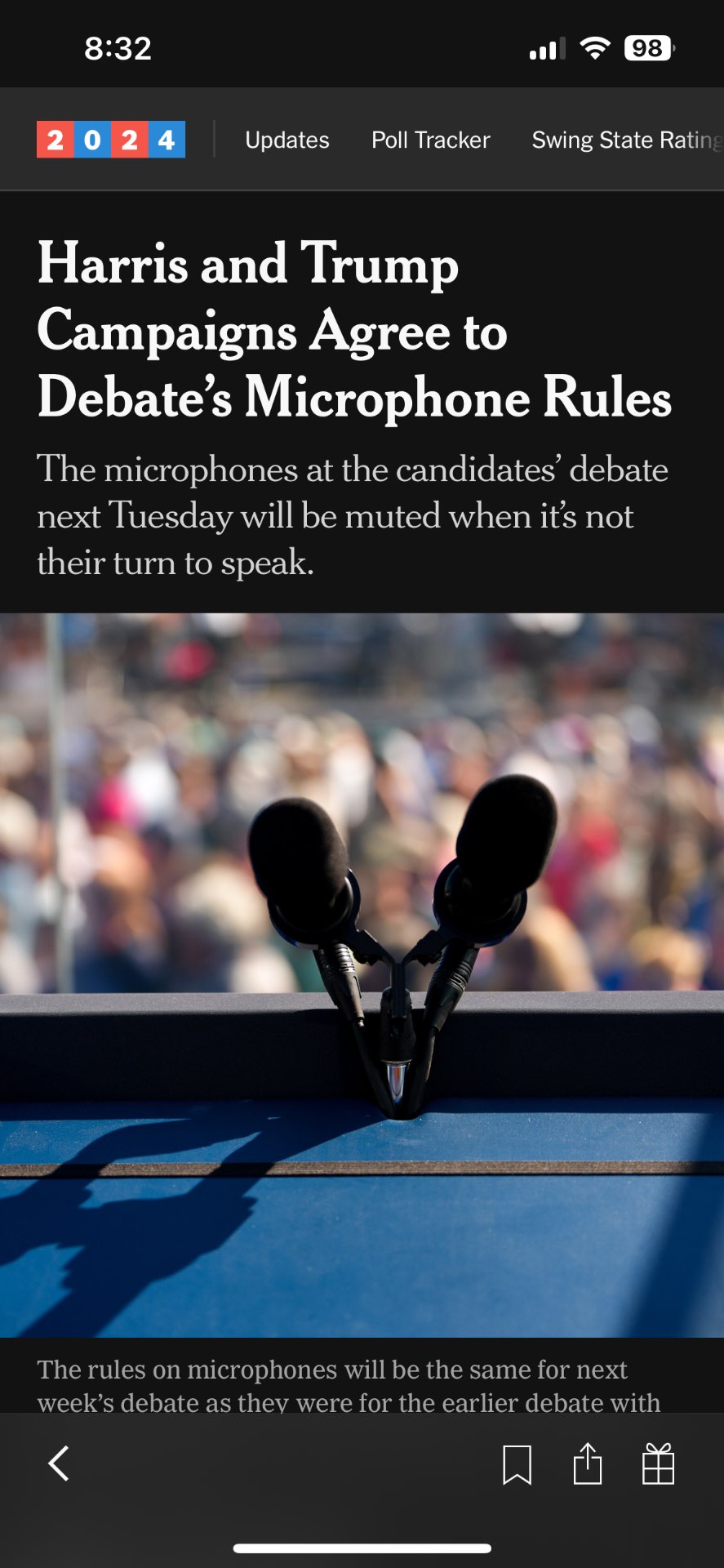Open the Updates section
Screen dimensions: 724x1568
287,140
